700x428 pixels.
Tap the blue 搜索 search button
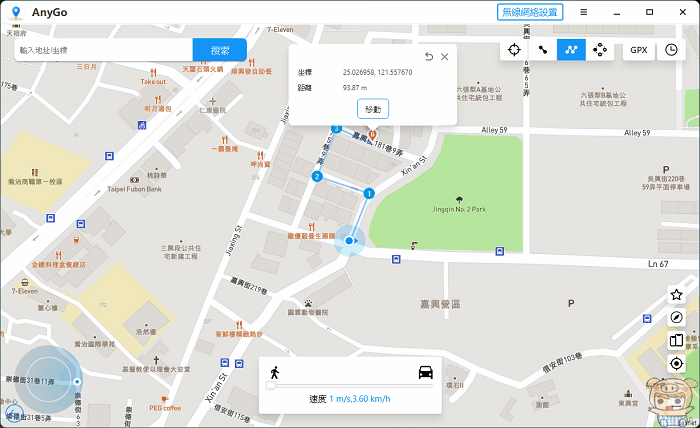220,50
